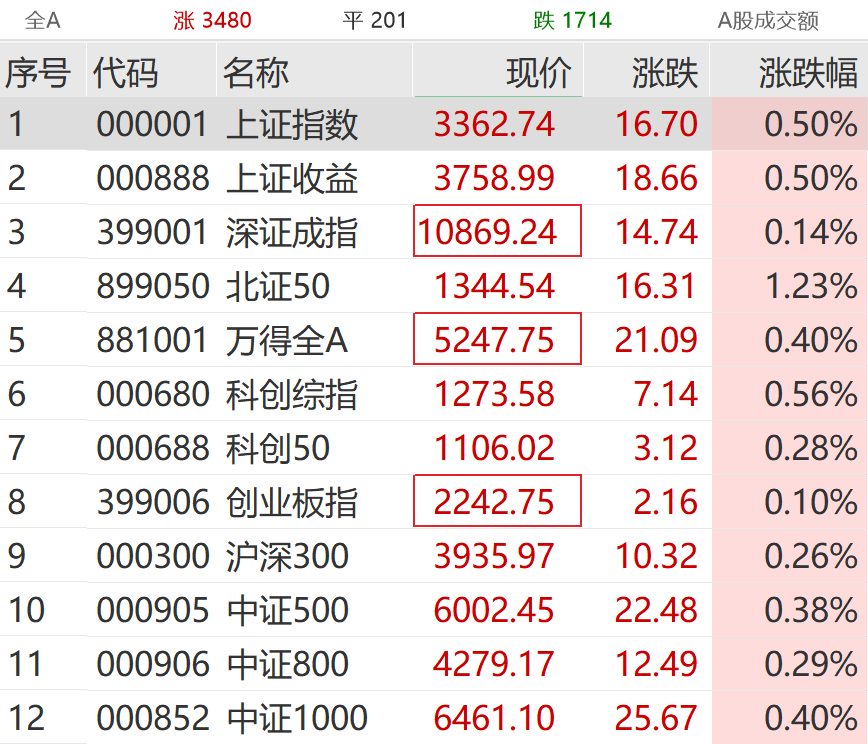
Task: Select the 沪深300 index
Action: [288, 557]
